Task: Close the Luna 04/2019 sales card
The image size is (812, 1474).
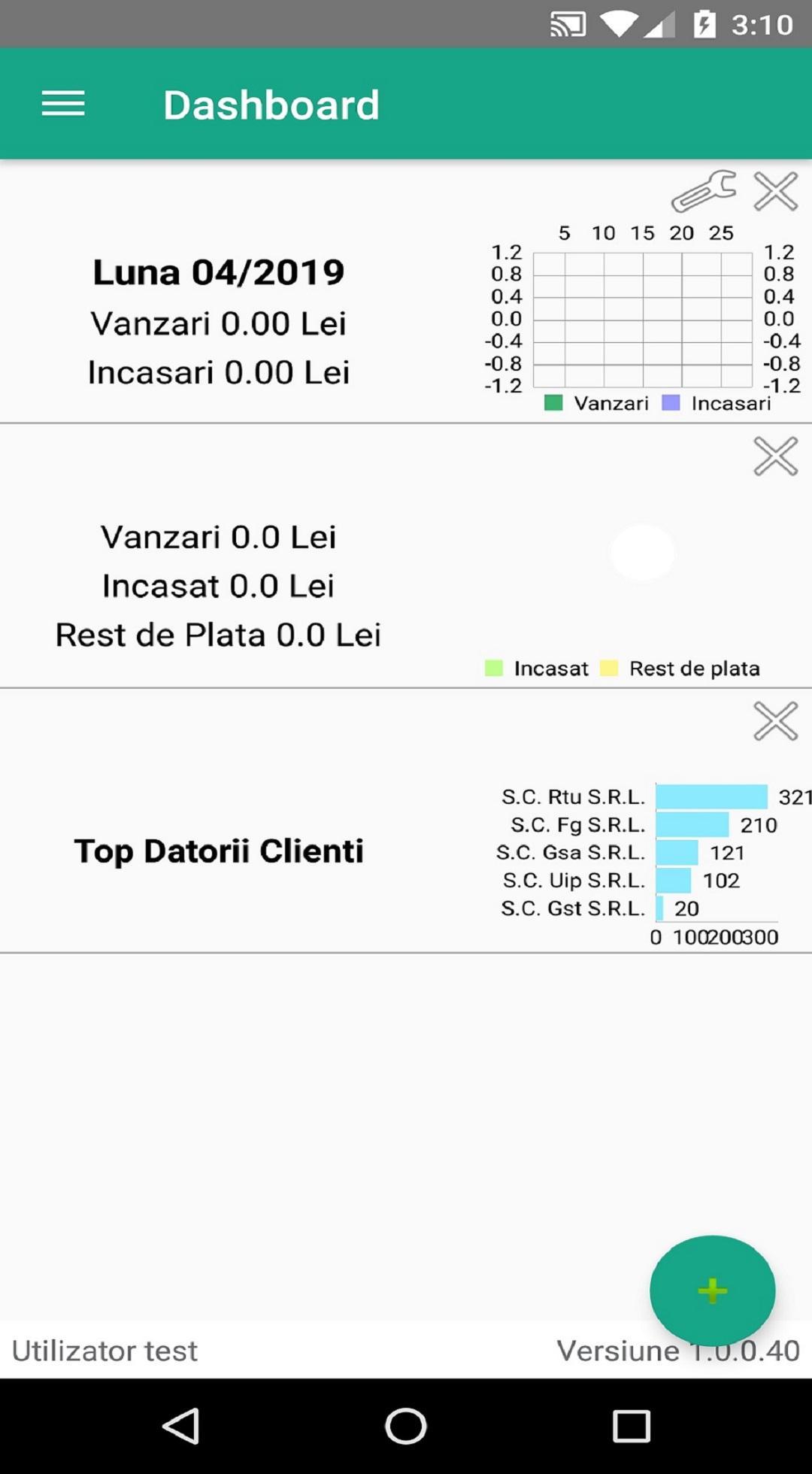Action: [775, 191]
